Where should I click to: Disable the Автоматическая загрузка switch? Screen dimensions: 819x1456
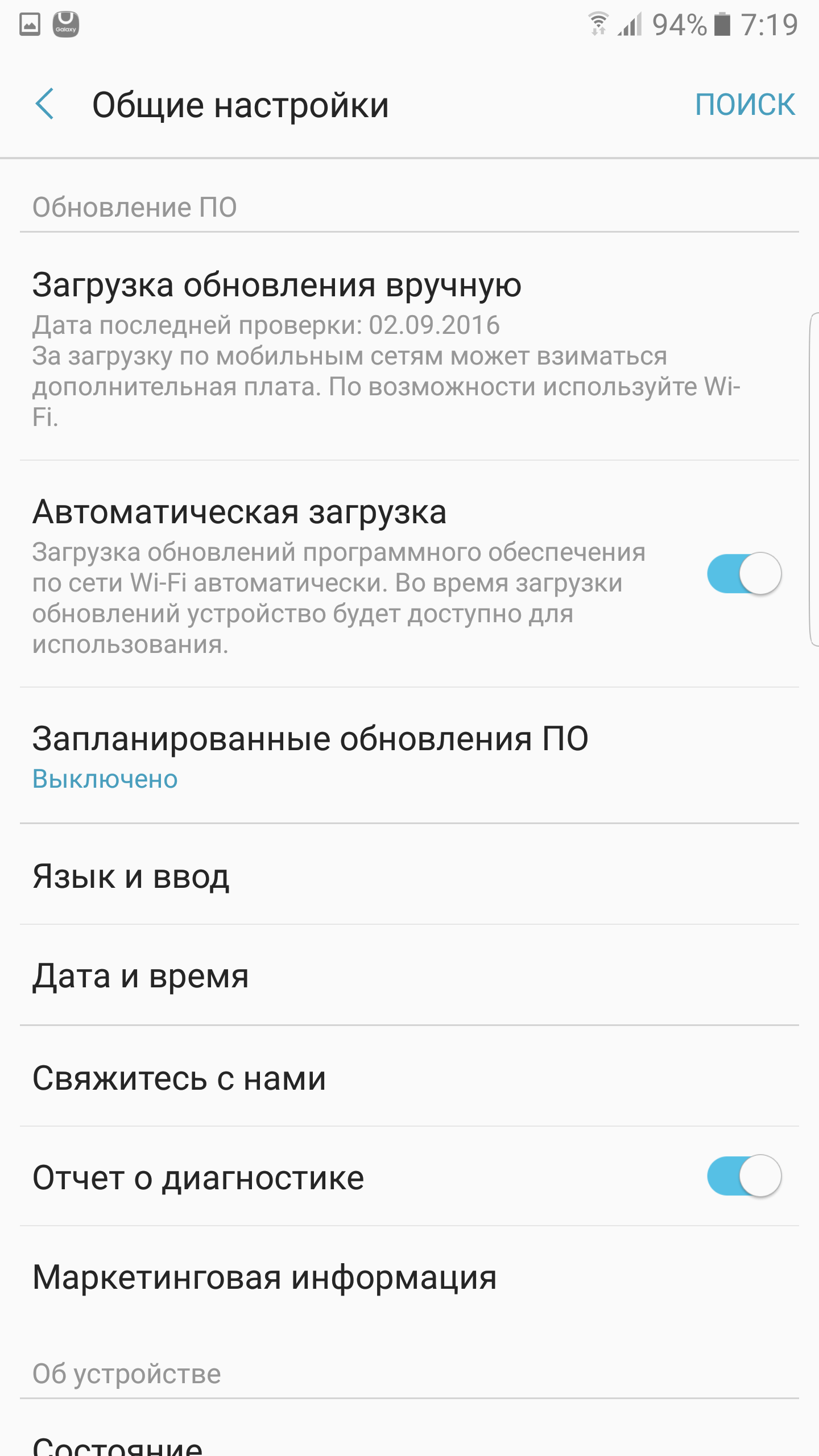[x=744, y=573]
